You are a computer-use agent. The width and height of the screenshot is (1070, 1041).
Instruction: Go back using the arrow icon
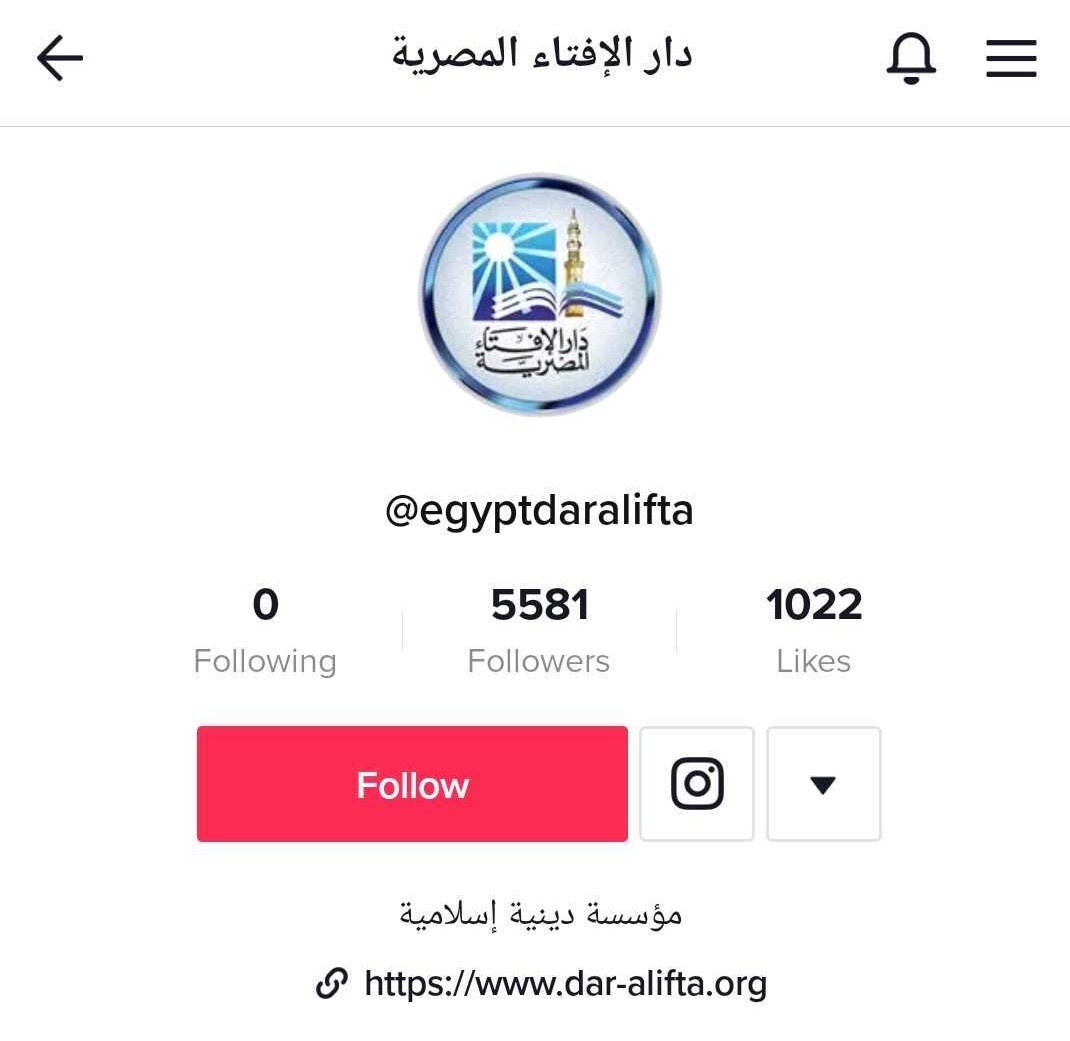(60, 59)
